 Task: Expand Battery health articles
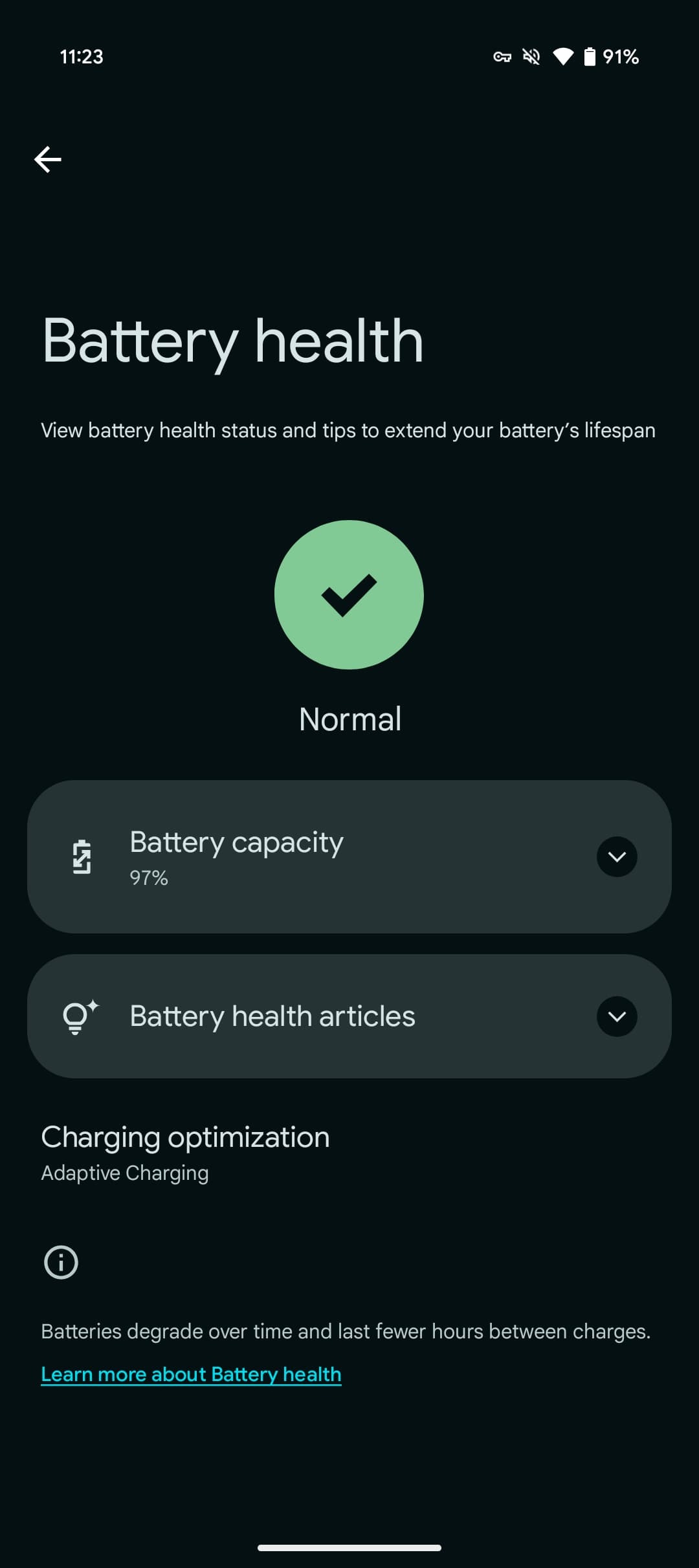coord(616,1016)
